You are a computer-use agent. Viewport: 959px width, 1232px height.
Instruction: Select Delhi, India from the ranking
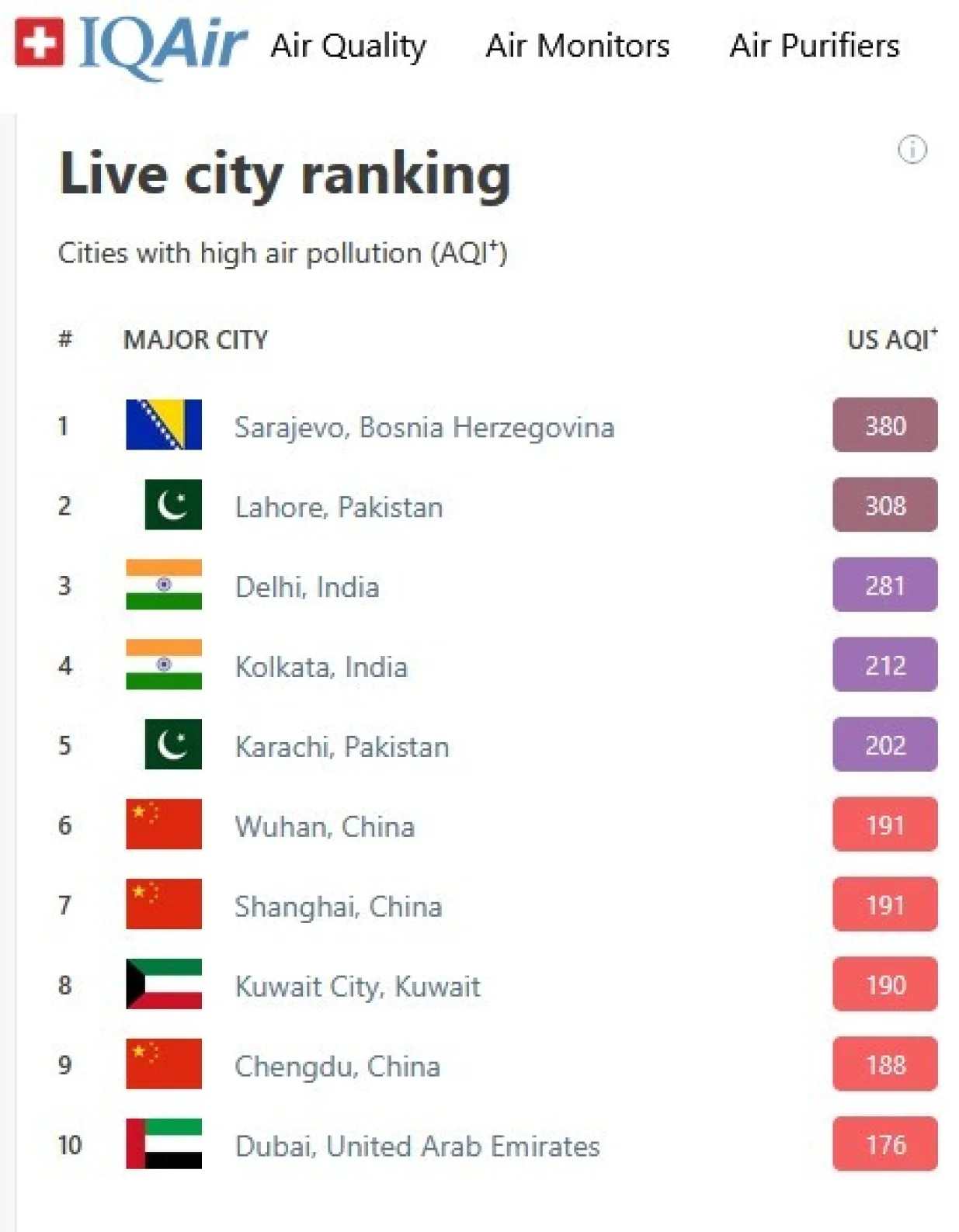coord(307,587)
